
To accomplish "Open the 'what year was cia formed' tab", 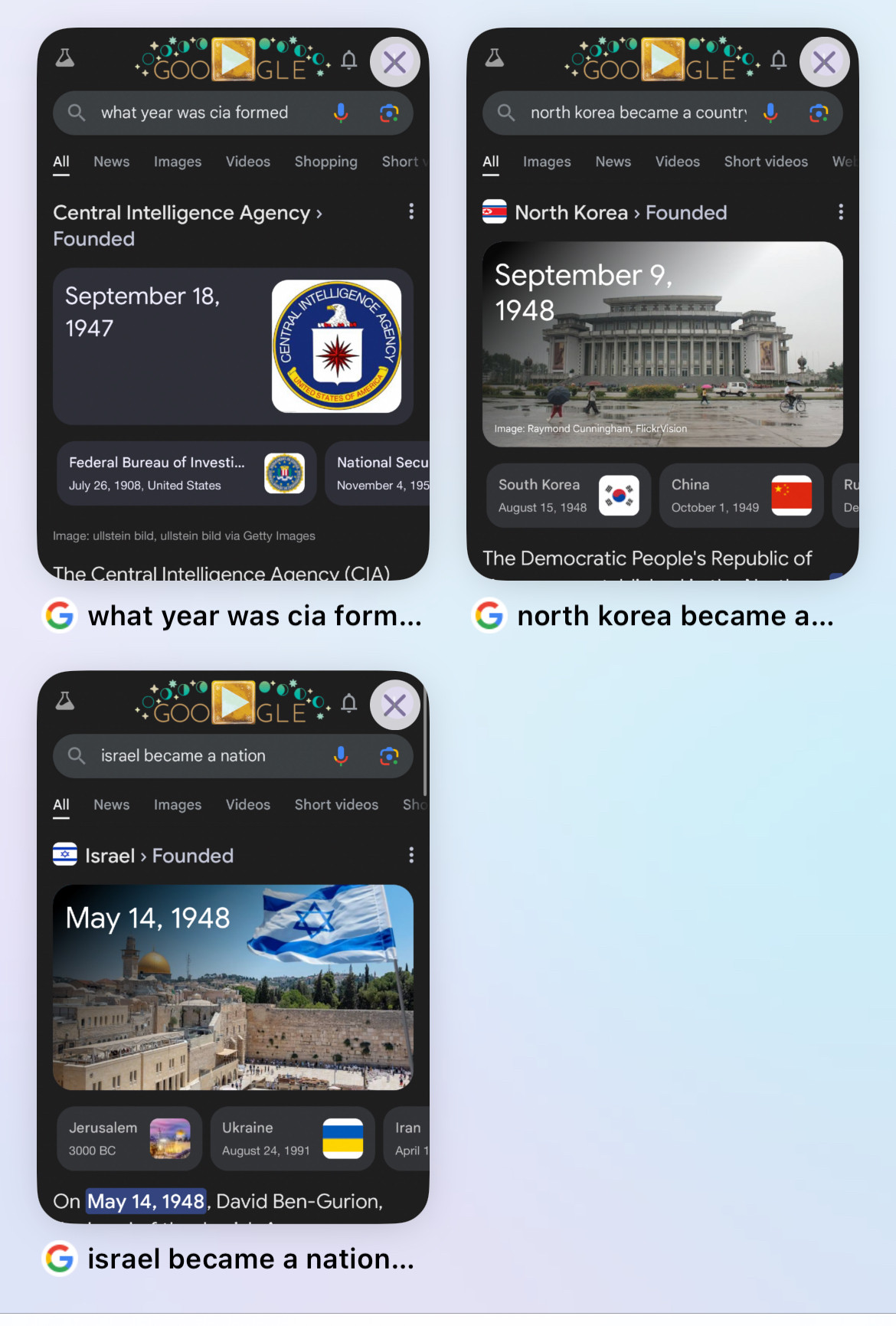I will 233,345.
